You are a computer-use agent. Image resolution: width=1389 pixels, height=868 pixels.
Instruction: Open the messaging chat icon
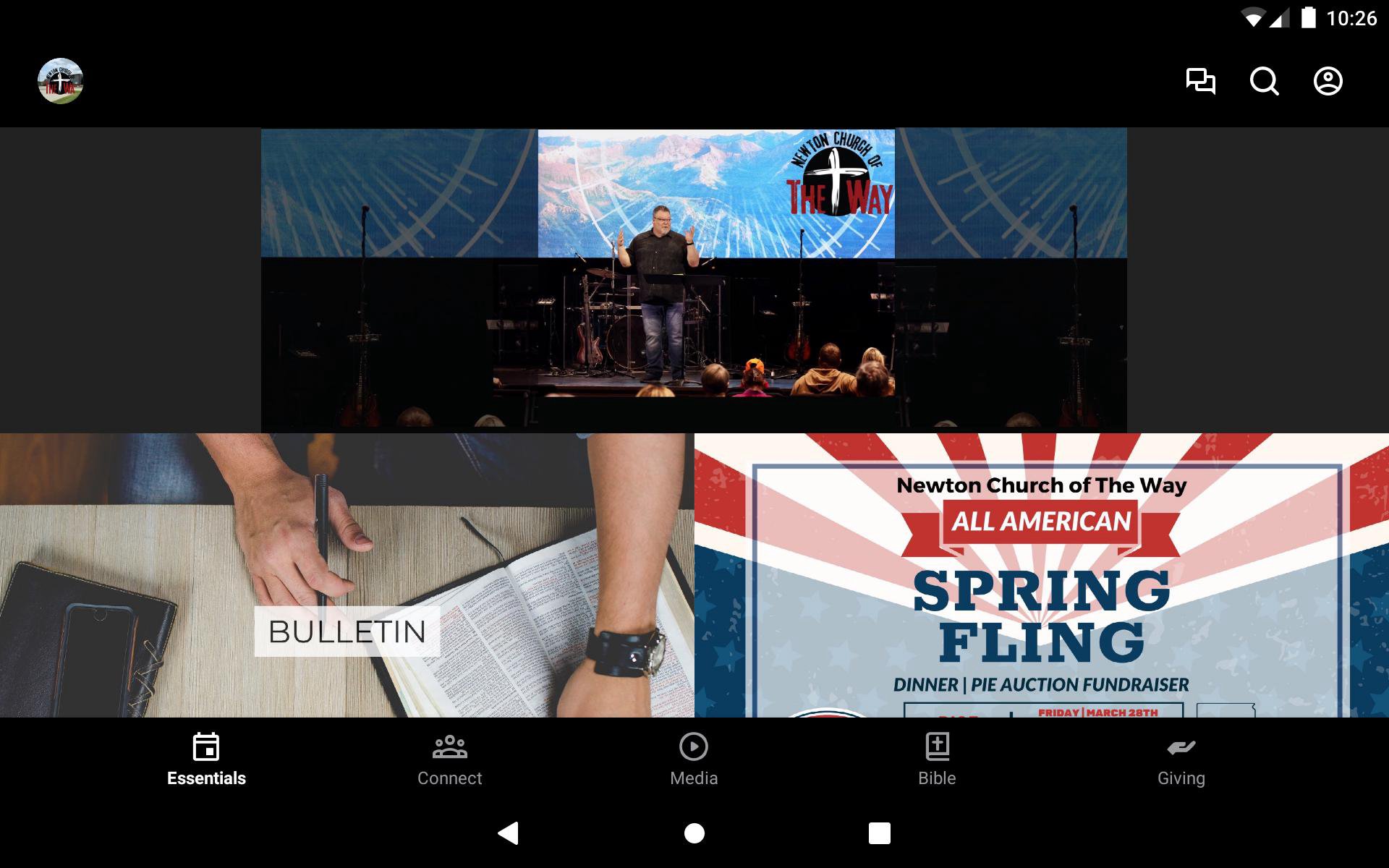(1200, 81)
